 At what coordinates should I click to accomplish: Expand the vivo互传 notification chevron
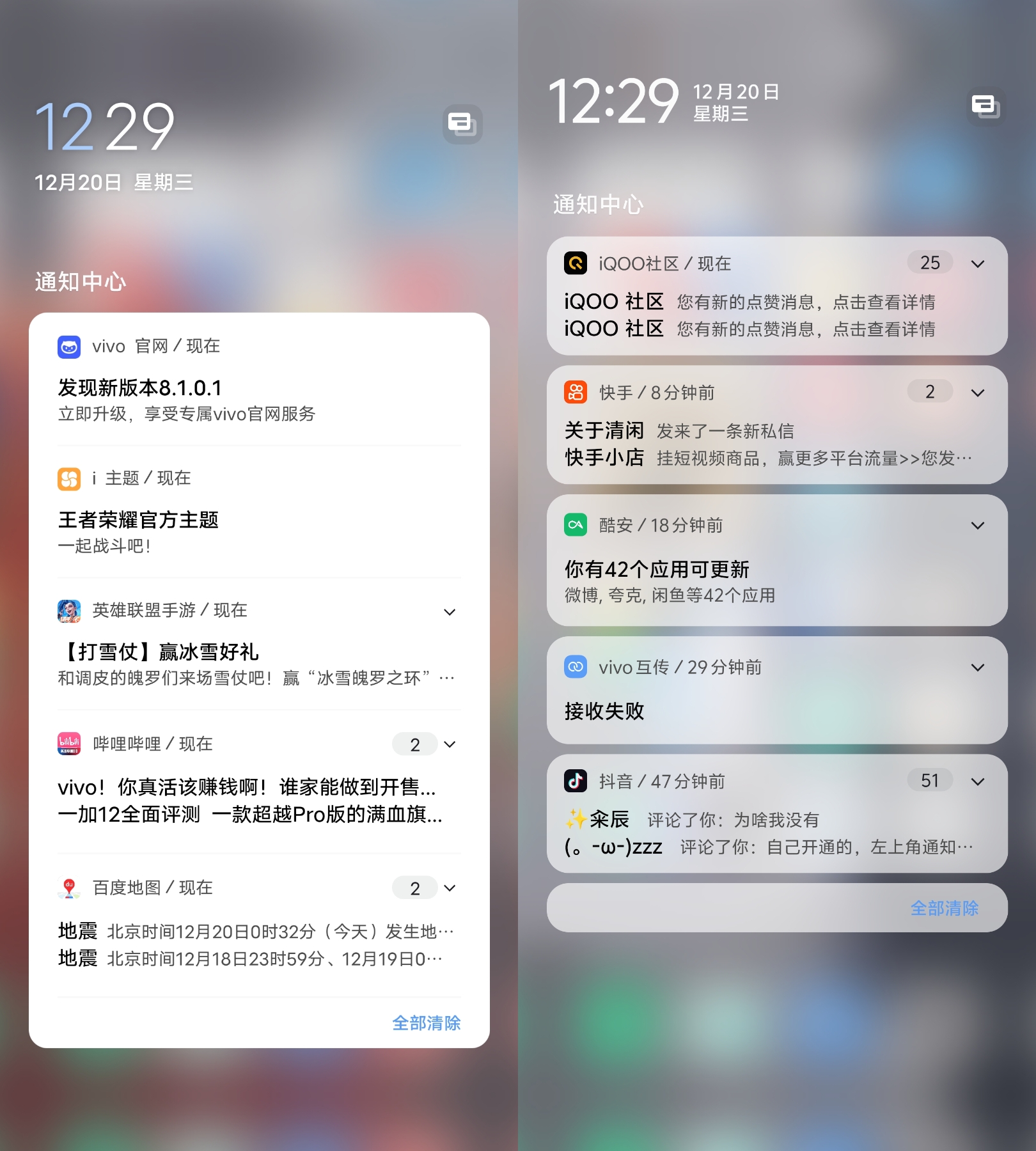[977, 668]
